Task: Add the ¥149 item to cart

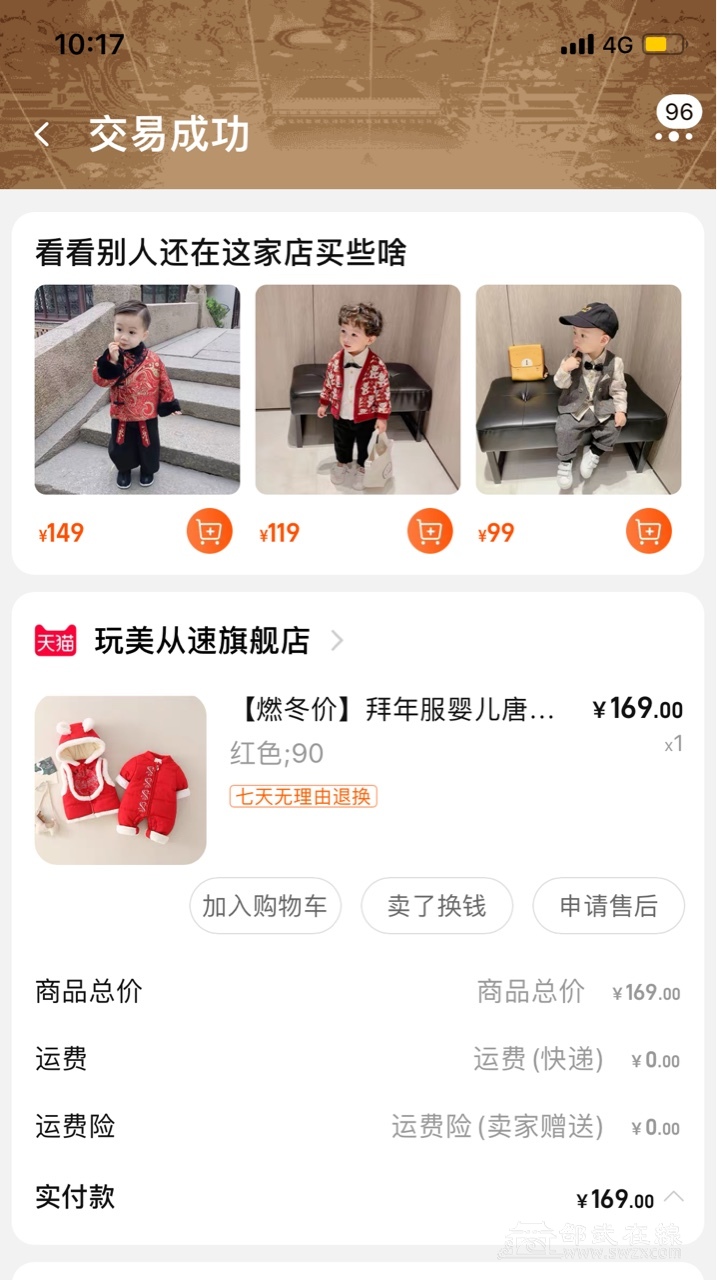Action: click(209, 531)
